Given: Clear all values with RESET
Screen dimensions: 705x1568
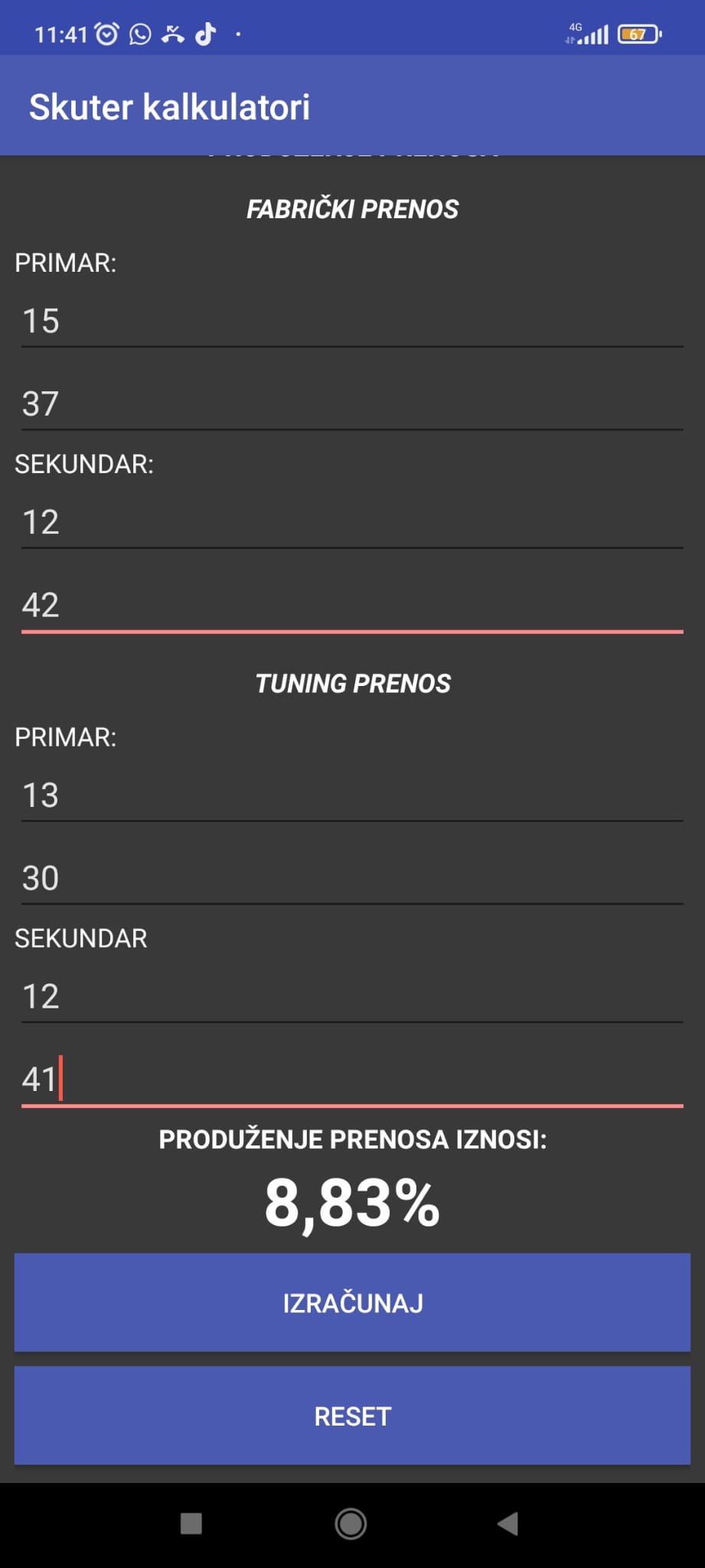Looking at the screenshot, I should tap(352, 1416).
